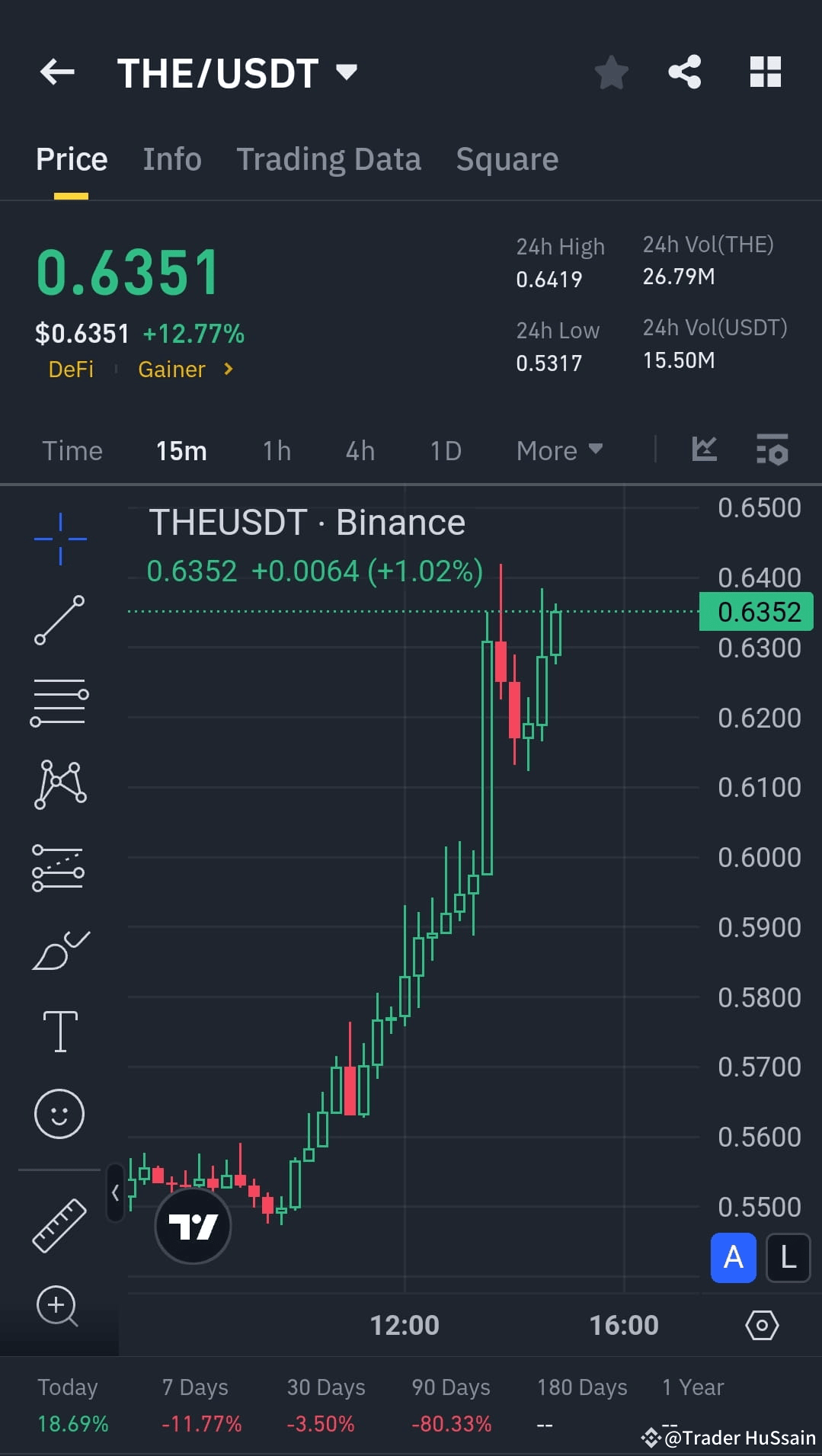Select the crosshair cursor tool

[x=59, y=537]
